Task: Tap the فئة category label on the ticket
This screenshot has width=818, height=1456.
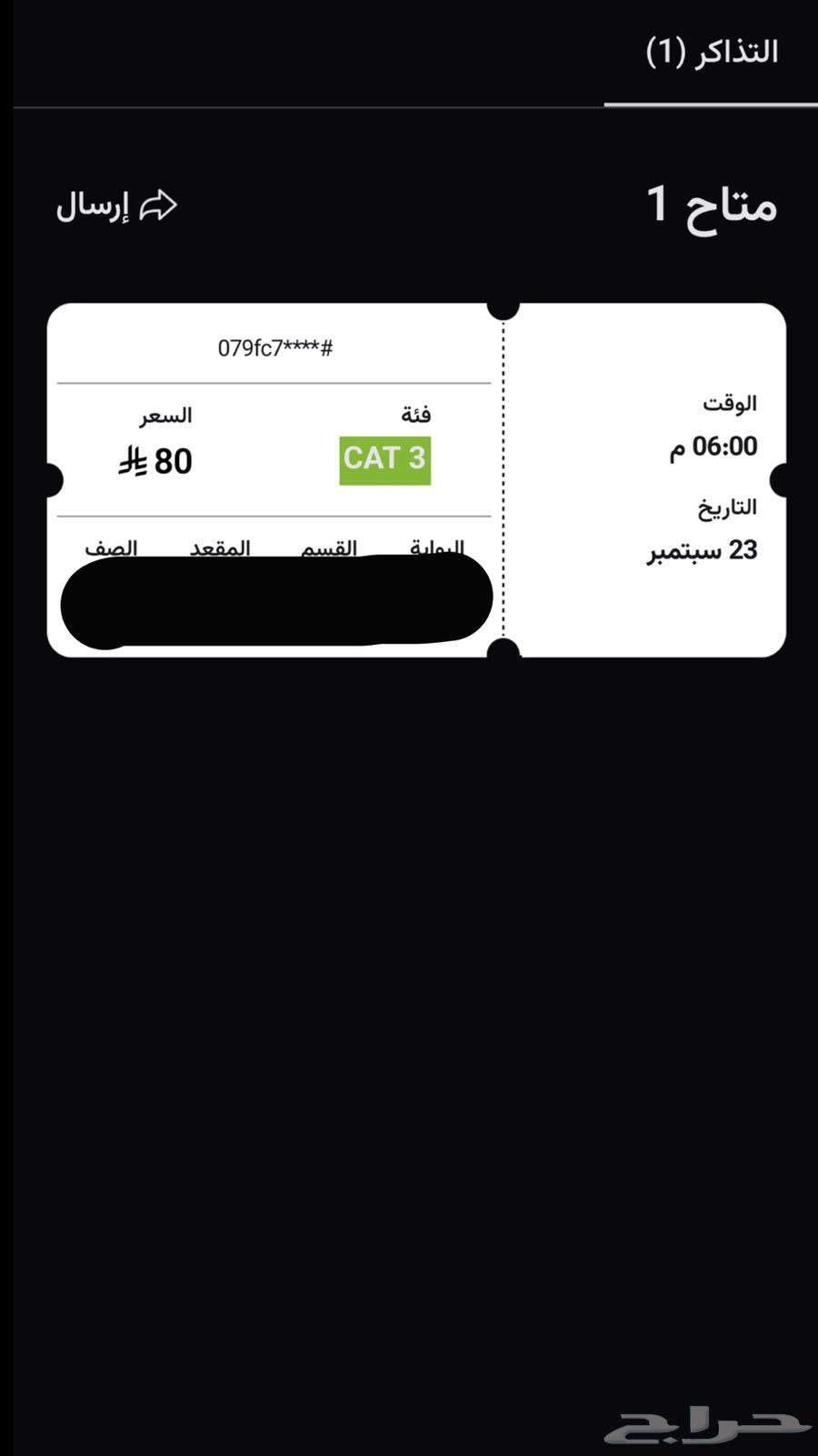Action: [414, 414]
